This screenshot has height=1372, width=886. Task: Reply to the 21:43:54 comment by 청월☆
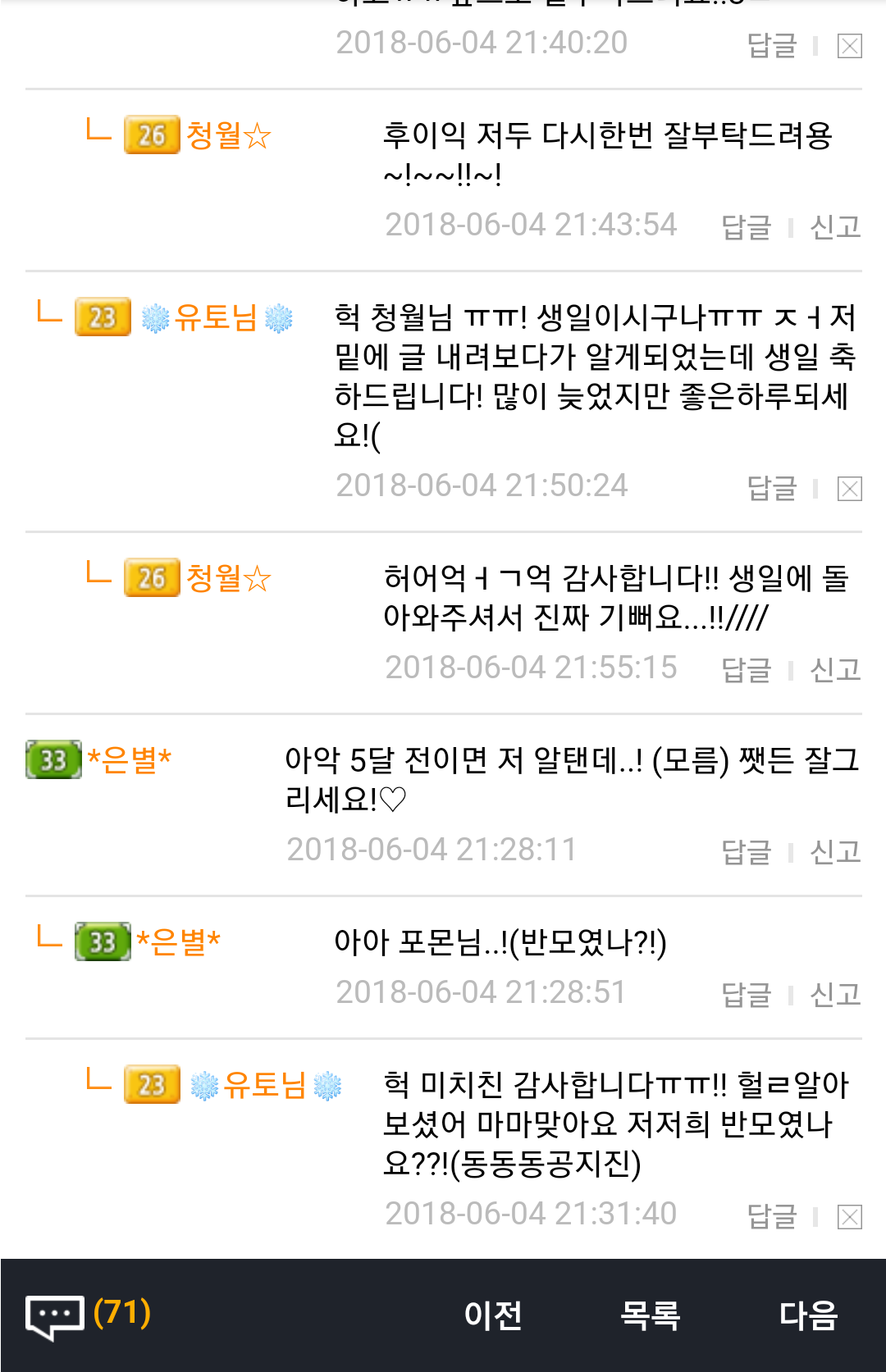pyautogui.click(x=746, y=226)
